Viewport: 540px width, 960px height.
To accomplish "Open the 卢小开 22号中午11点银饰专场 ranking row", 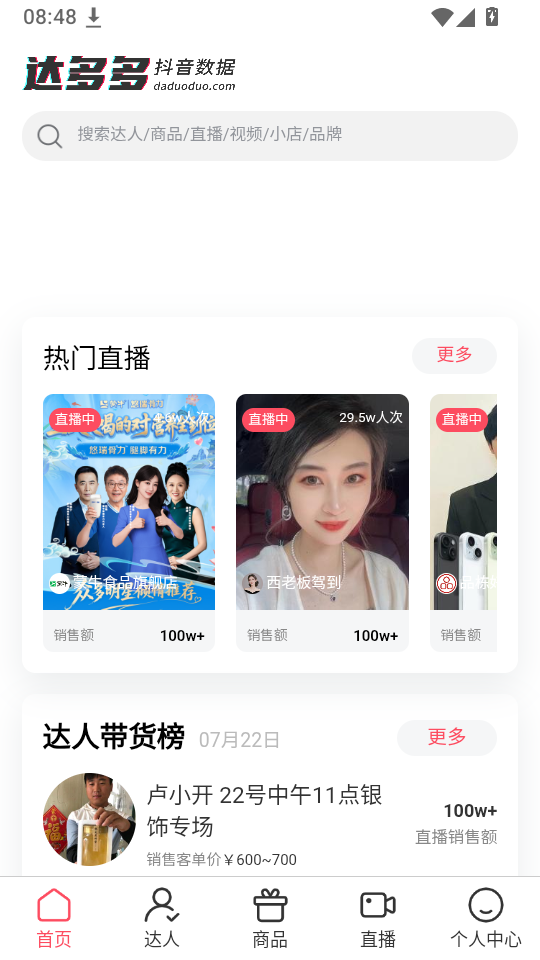I will [x=270, y=820].
